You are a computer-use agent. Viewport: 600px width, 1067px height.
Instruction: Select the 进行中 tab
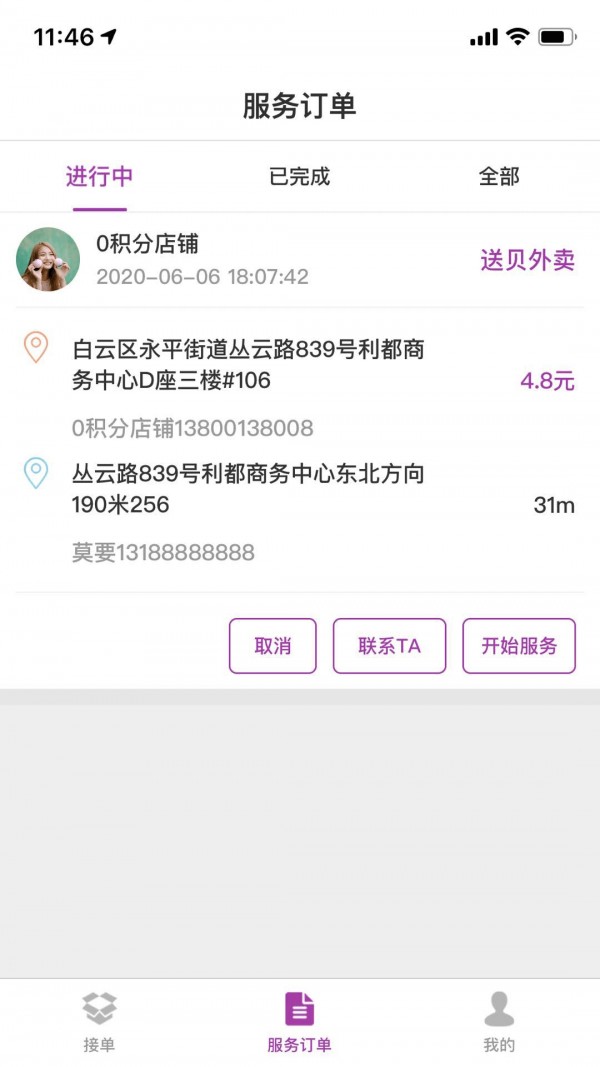point(99,177)
